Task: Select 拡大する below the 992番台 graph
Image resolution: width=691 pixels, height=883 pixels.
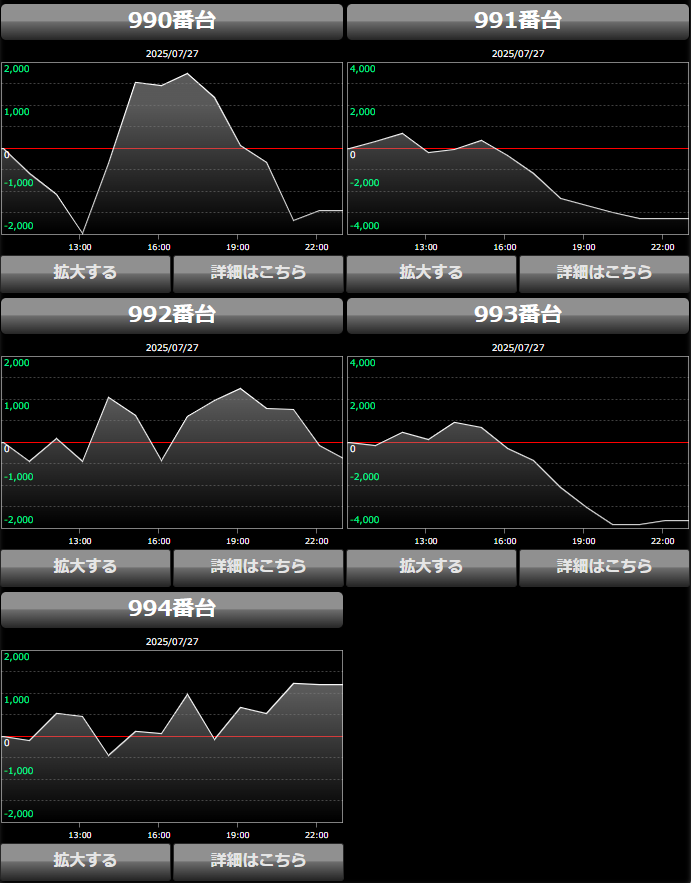Action: pyautogui.click(x=86, y=566)
